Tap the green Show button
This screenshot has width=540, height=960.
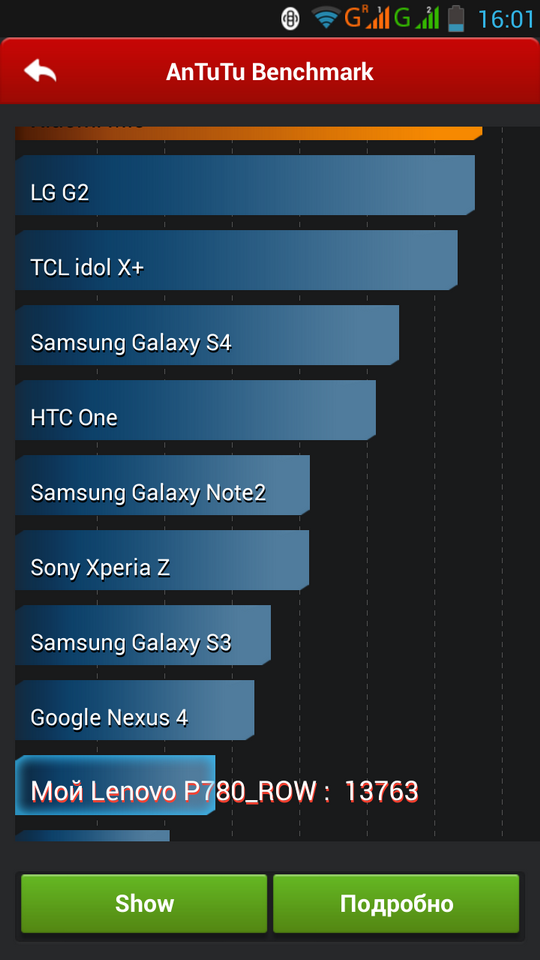(144, 904)
